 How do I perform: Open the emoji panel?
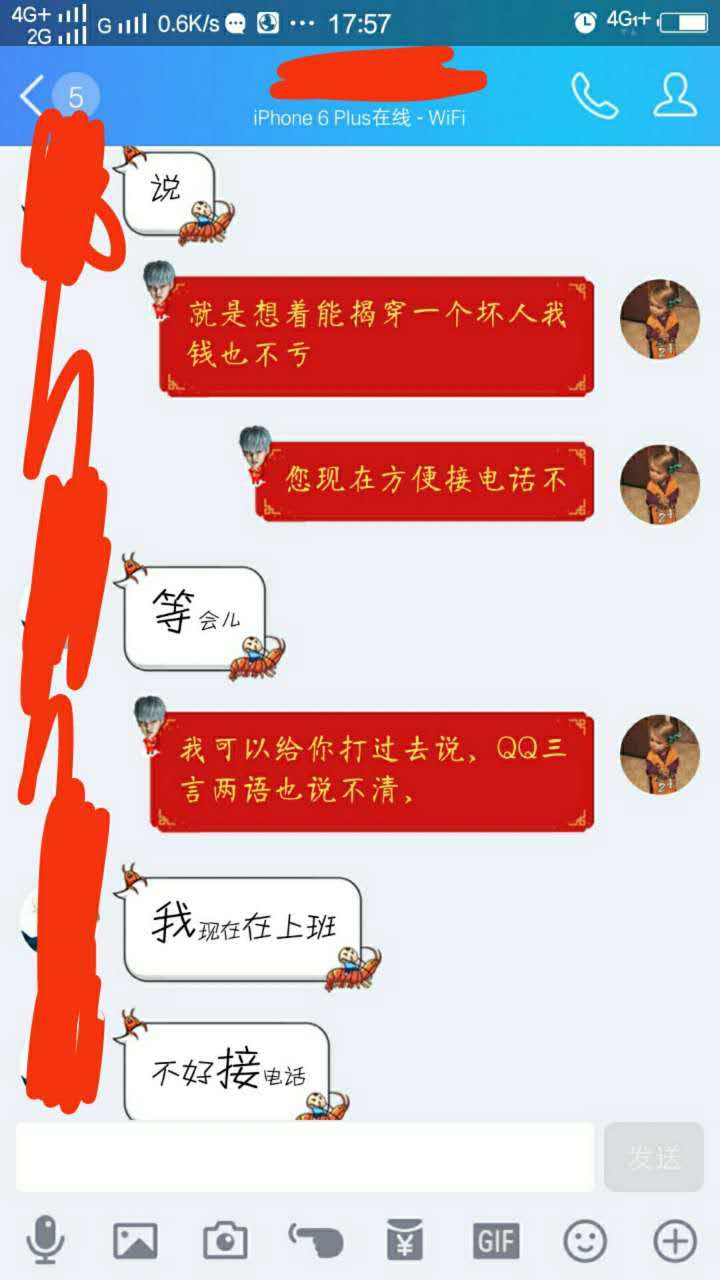pos(585,1241)
